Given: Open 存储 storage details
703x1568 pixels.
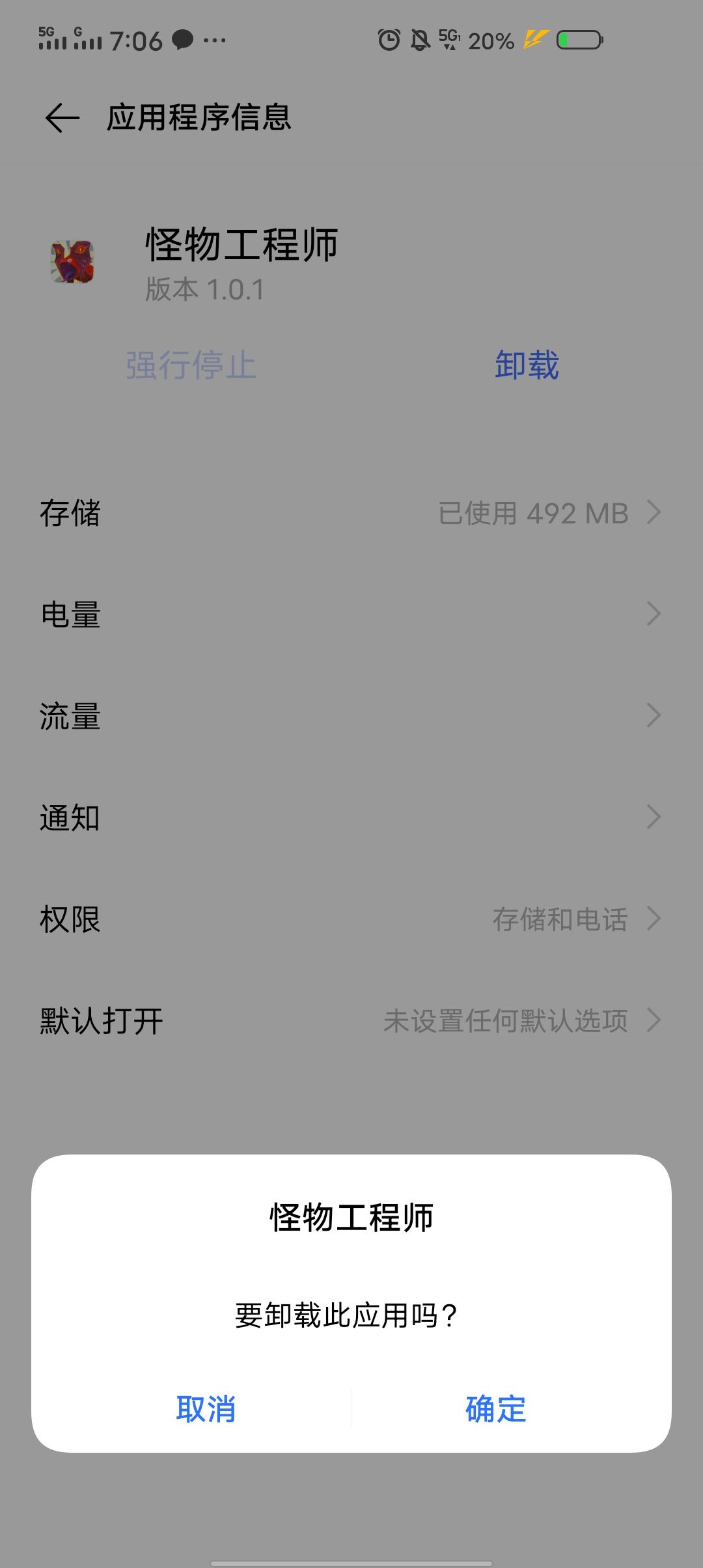Looking at the screenshot, I should 351,514.
